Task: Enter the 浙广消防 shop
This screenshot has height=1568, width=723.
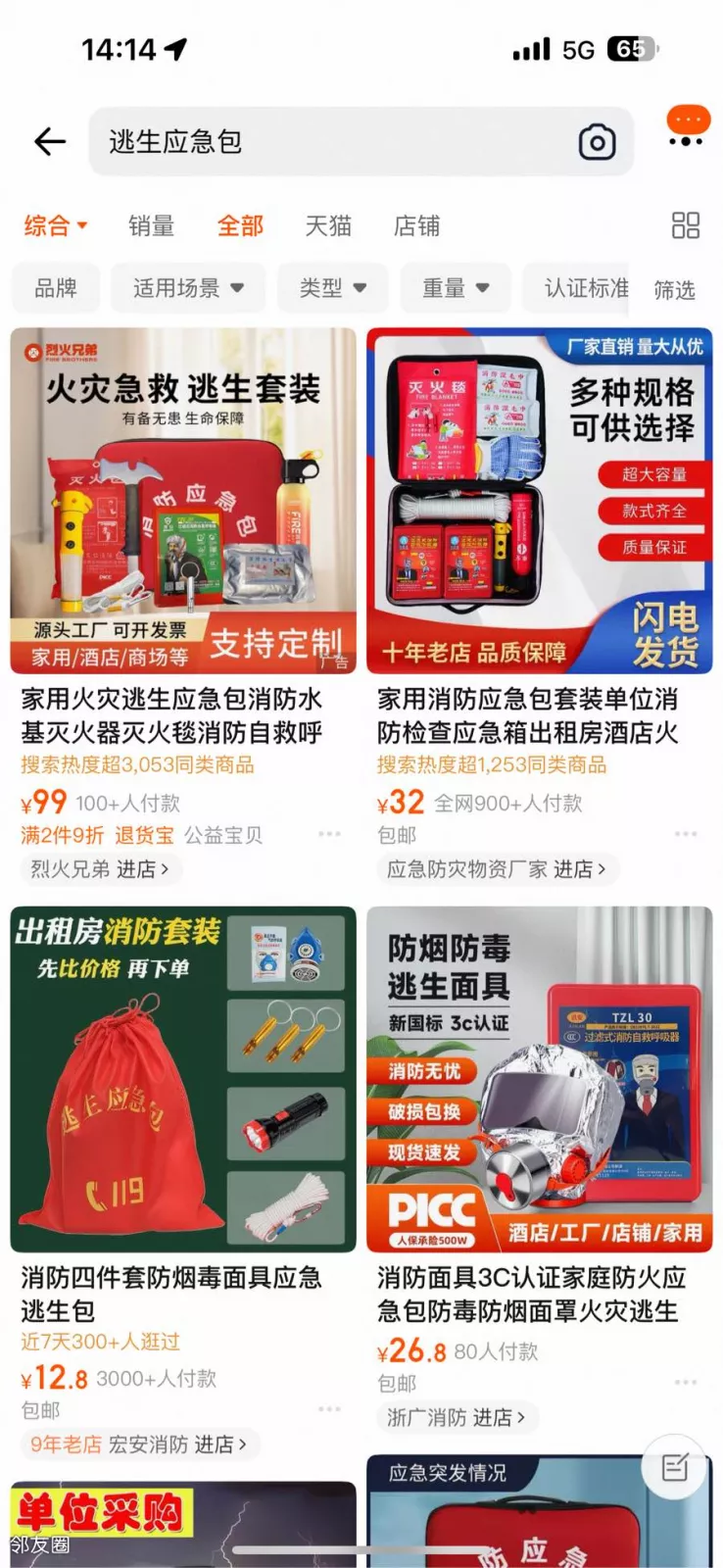Action: point(456,1417)
